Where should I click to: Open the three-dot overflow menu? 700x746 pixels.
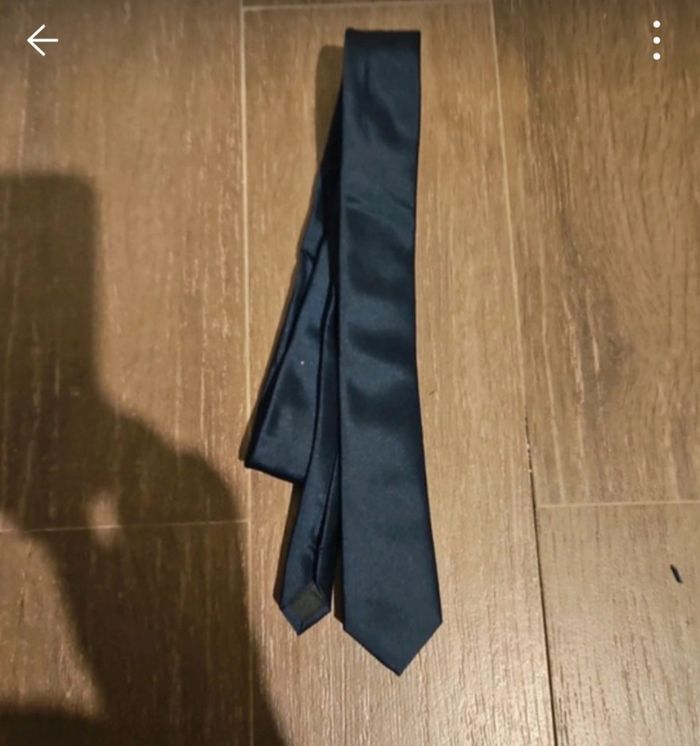656,41
